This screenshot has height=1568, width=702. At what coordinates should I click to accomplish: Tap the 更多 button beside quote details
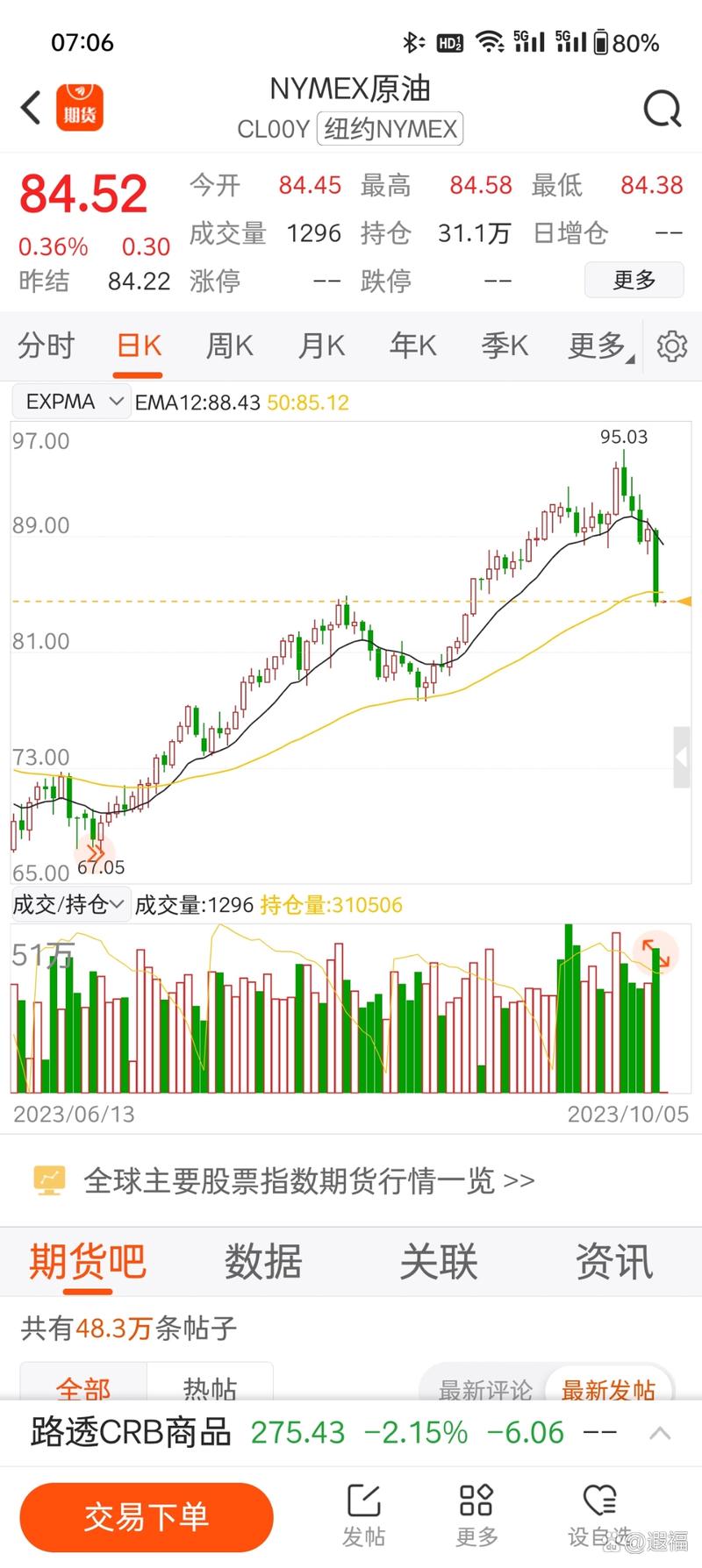click(x=634, y=281)
